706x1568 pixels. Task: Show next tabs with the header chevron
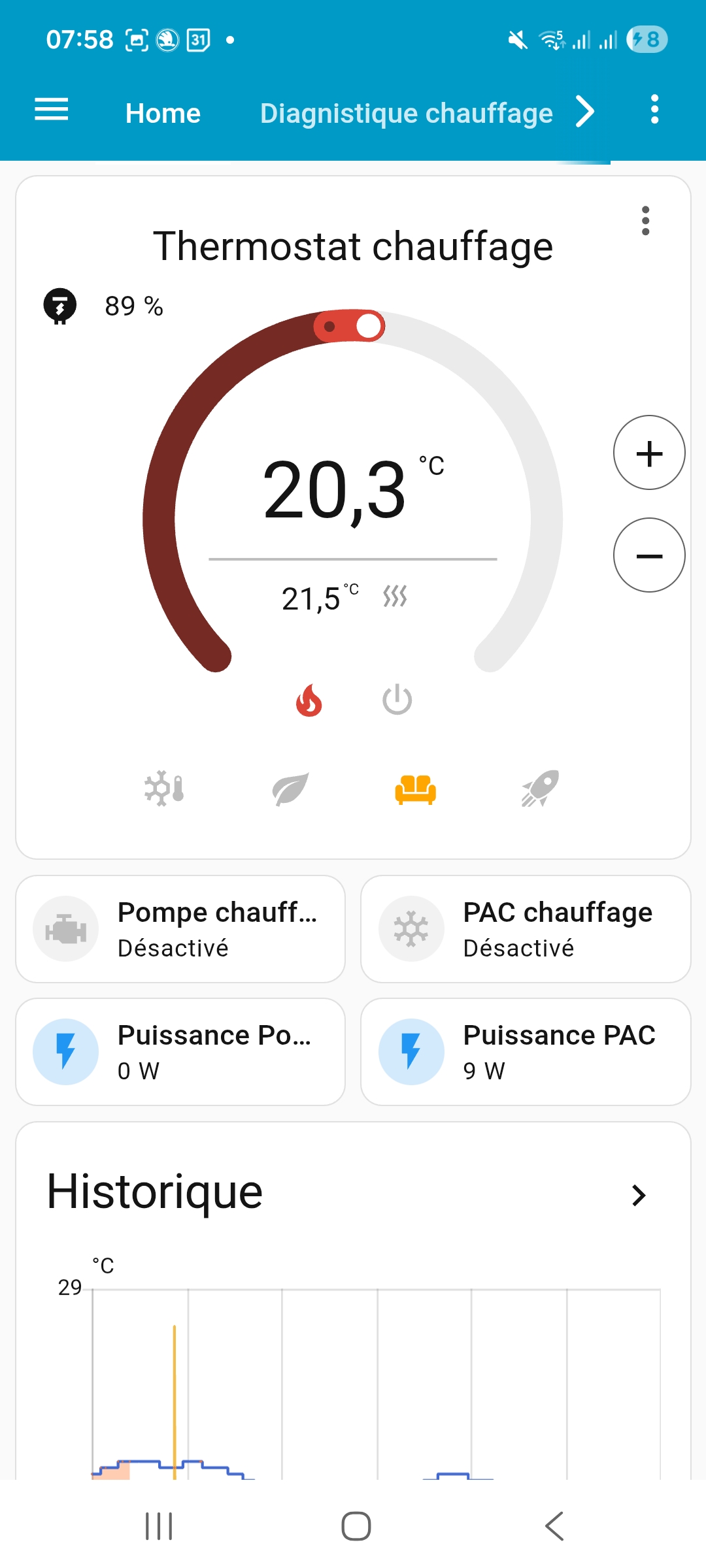[585, 112]
